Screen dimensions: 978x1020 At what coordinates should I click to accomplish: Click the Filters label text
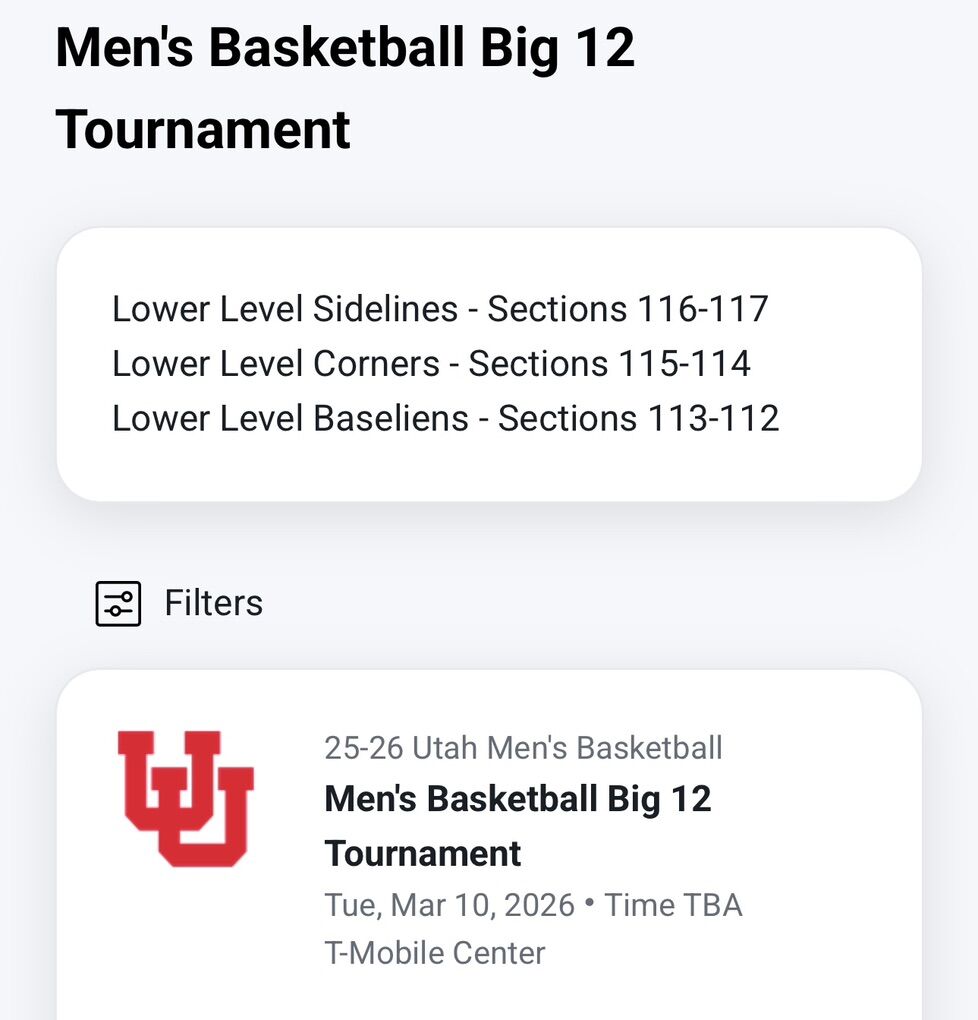[x=213, y=602]
